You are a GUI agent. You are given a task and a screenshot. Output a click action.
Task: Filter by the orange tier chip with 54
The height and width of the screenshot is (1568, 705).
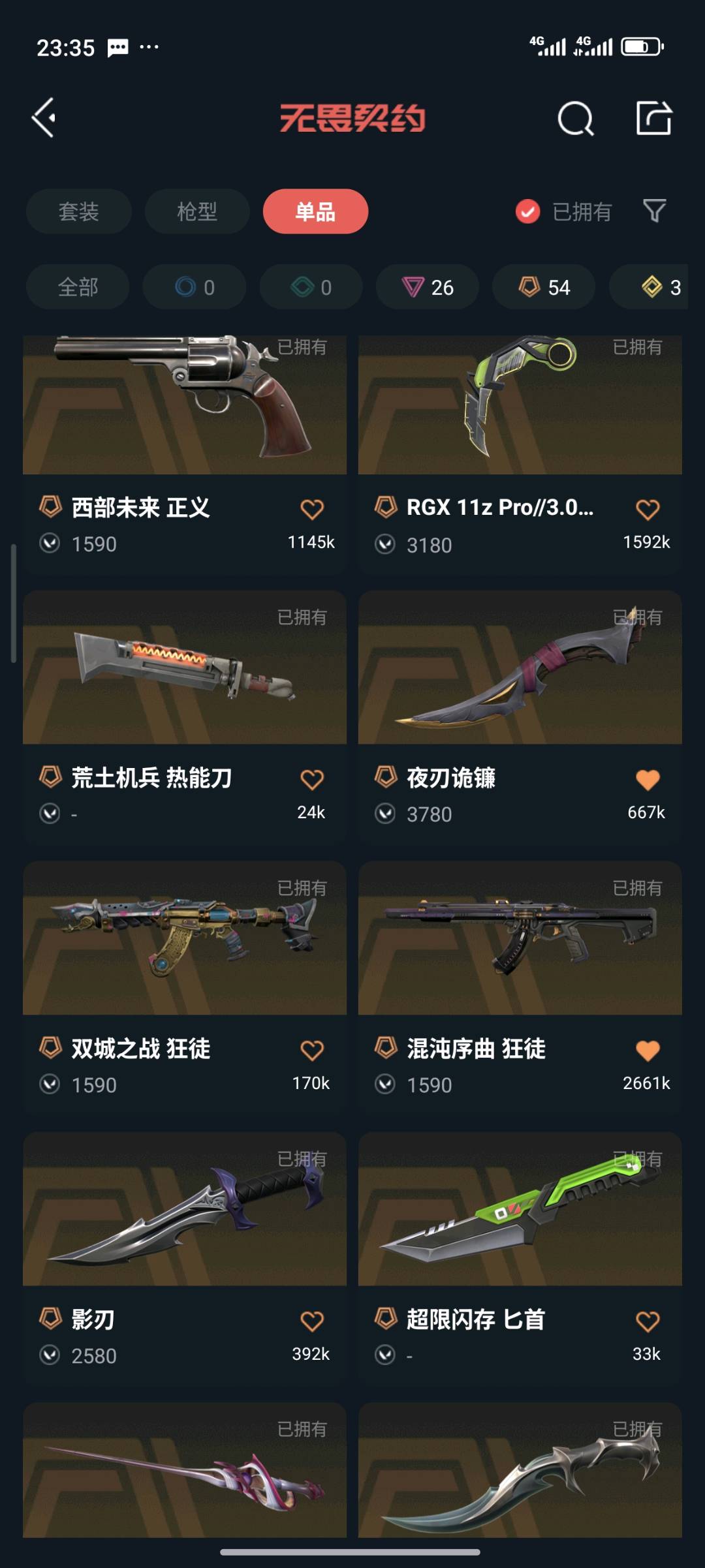point(544,287)
